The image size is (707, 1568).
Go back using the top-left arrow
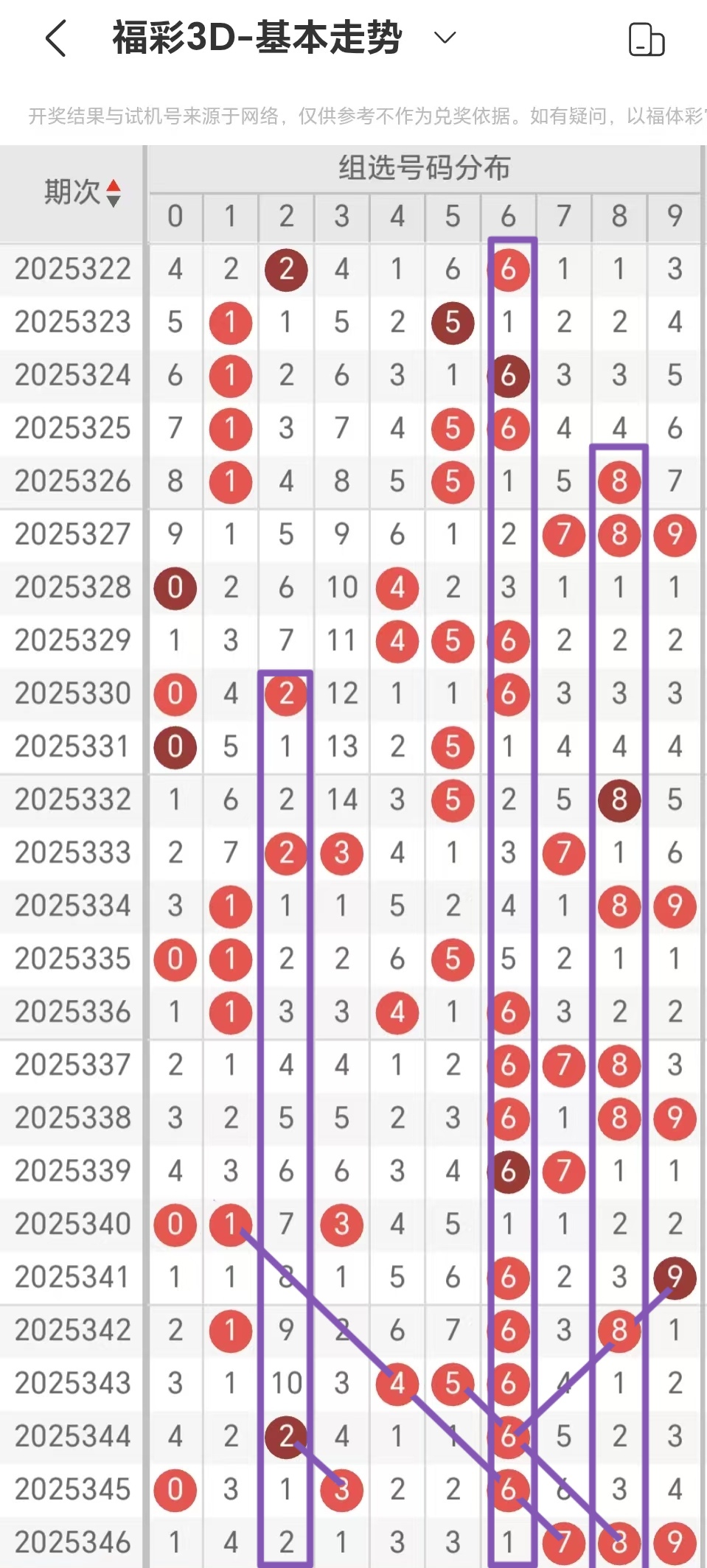[56, 38]
